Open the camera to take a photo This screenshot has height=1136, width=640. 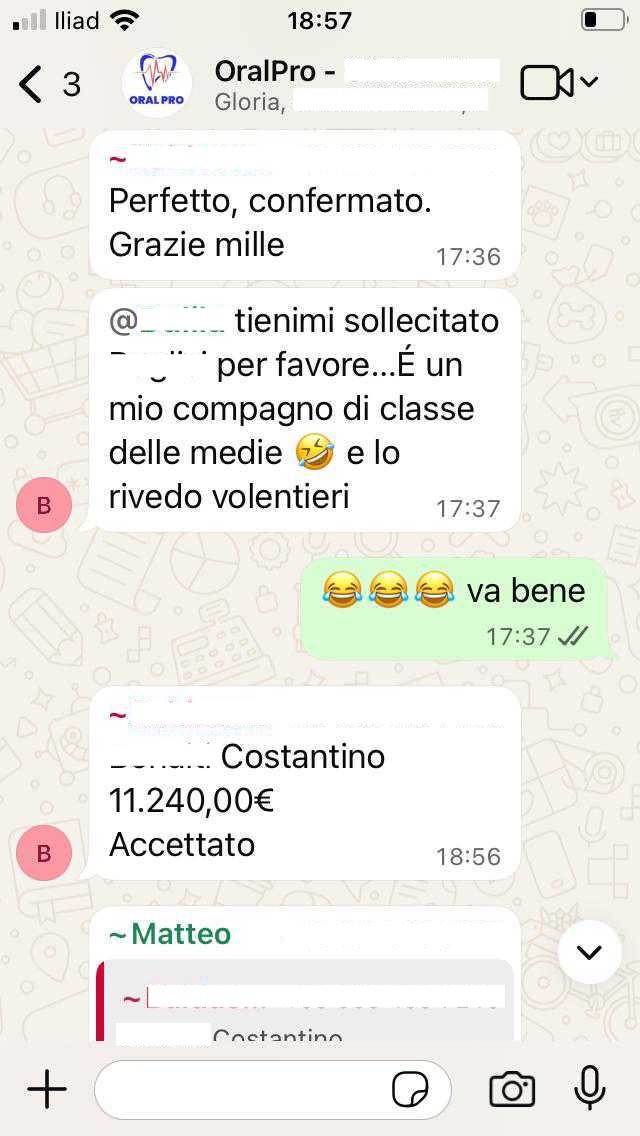coord(511,1089)
